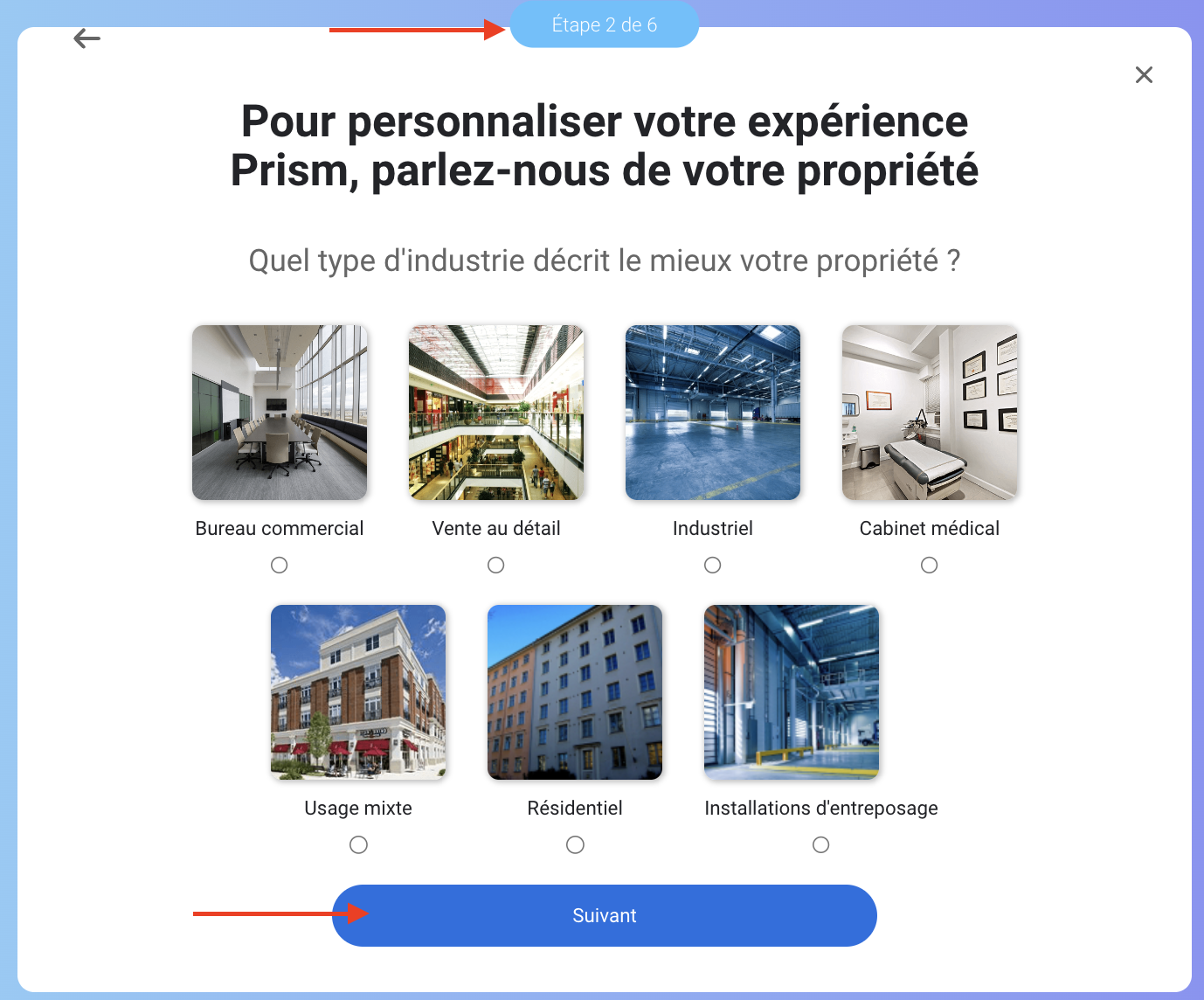
Task: Tap the Résidentiel building photo
Action: (575, 692)
